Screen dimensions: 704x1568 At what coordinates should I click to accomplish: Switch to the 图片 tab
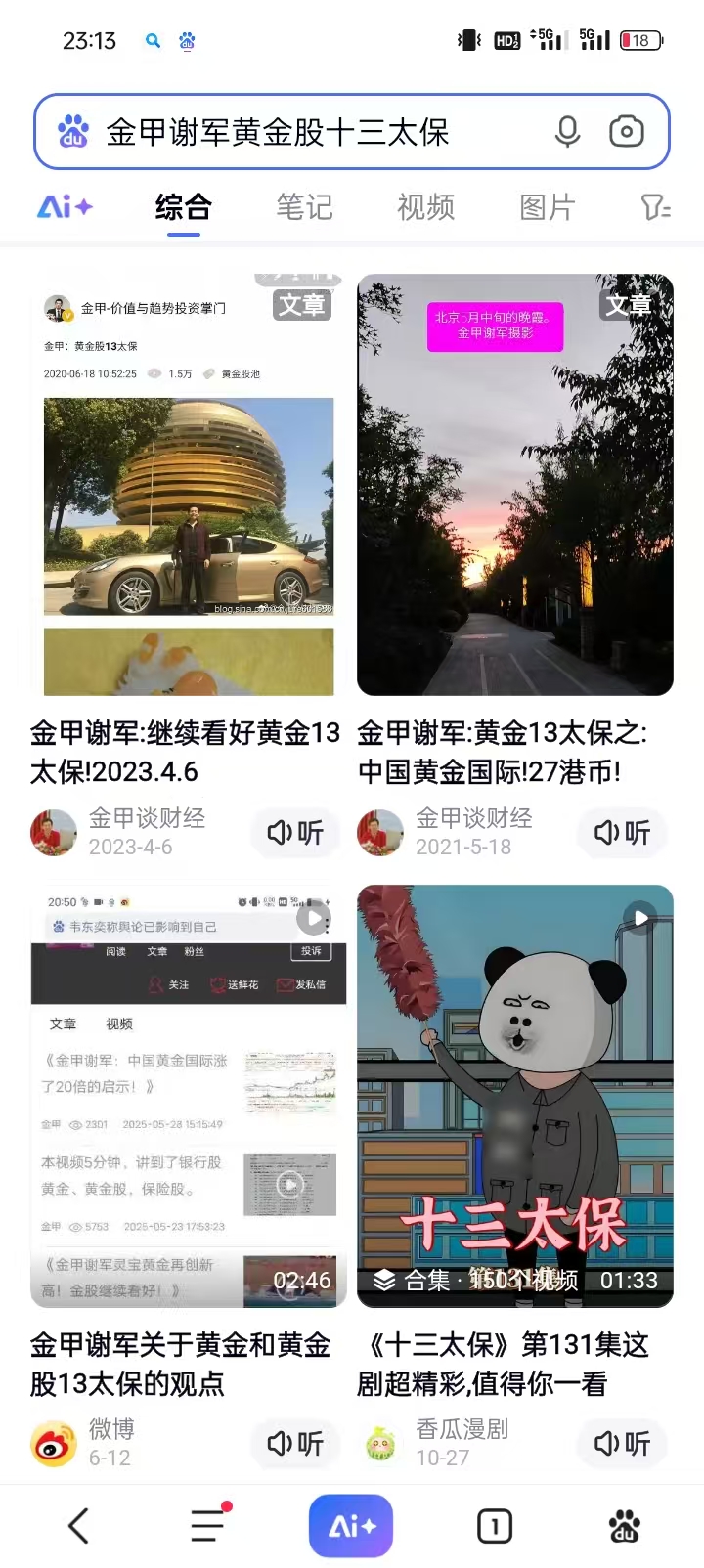(547, 207)
